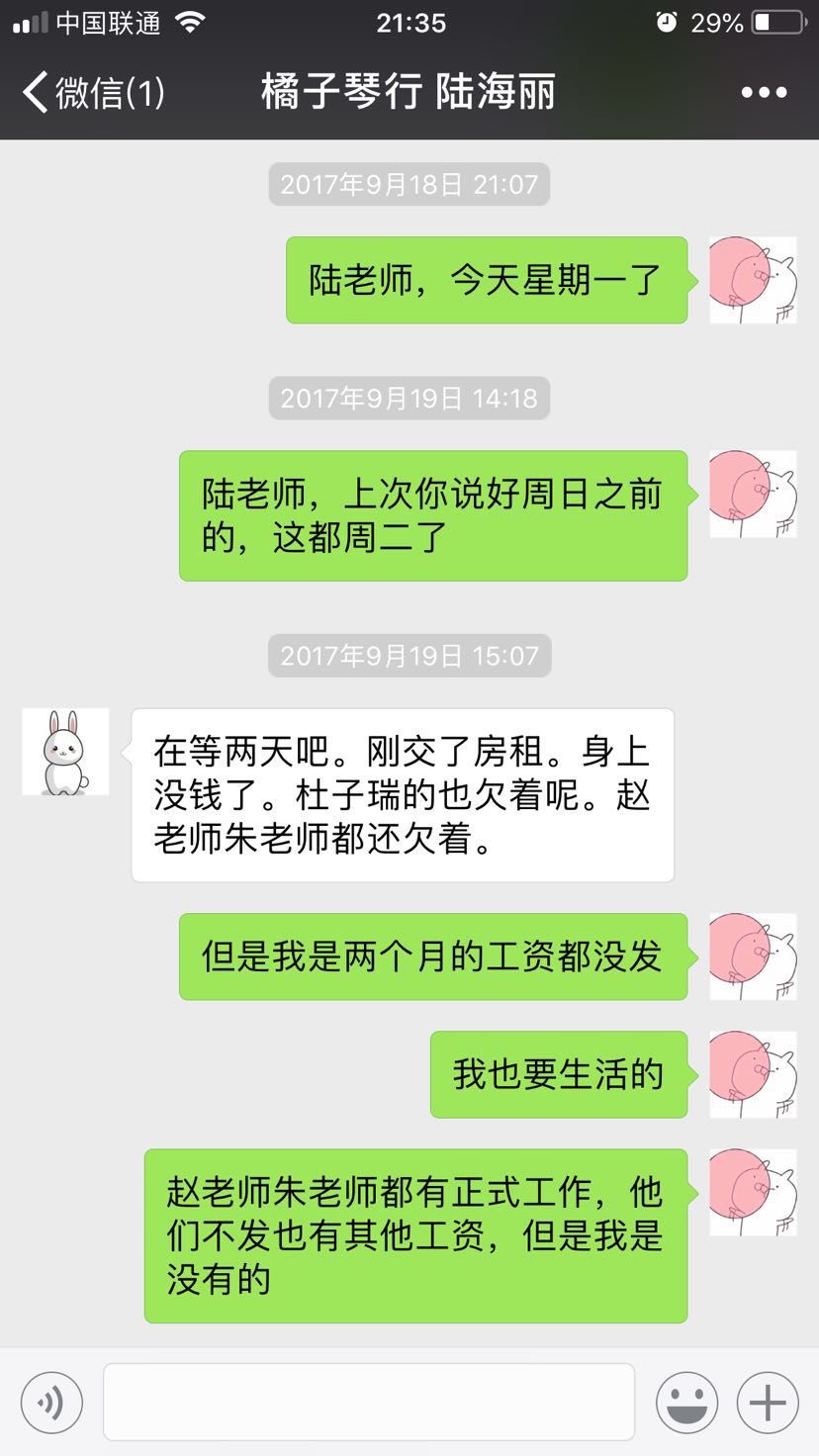This screenshot has height=1456, width=819.
Task: Tap the timestamp 2017年9月19日 15:07
Action: (x=409, y=655)
